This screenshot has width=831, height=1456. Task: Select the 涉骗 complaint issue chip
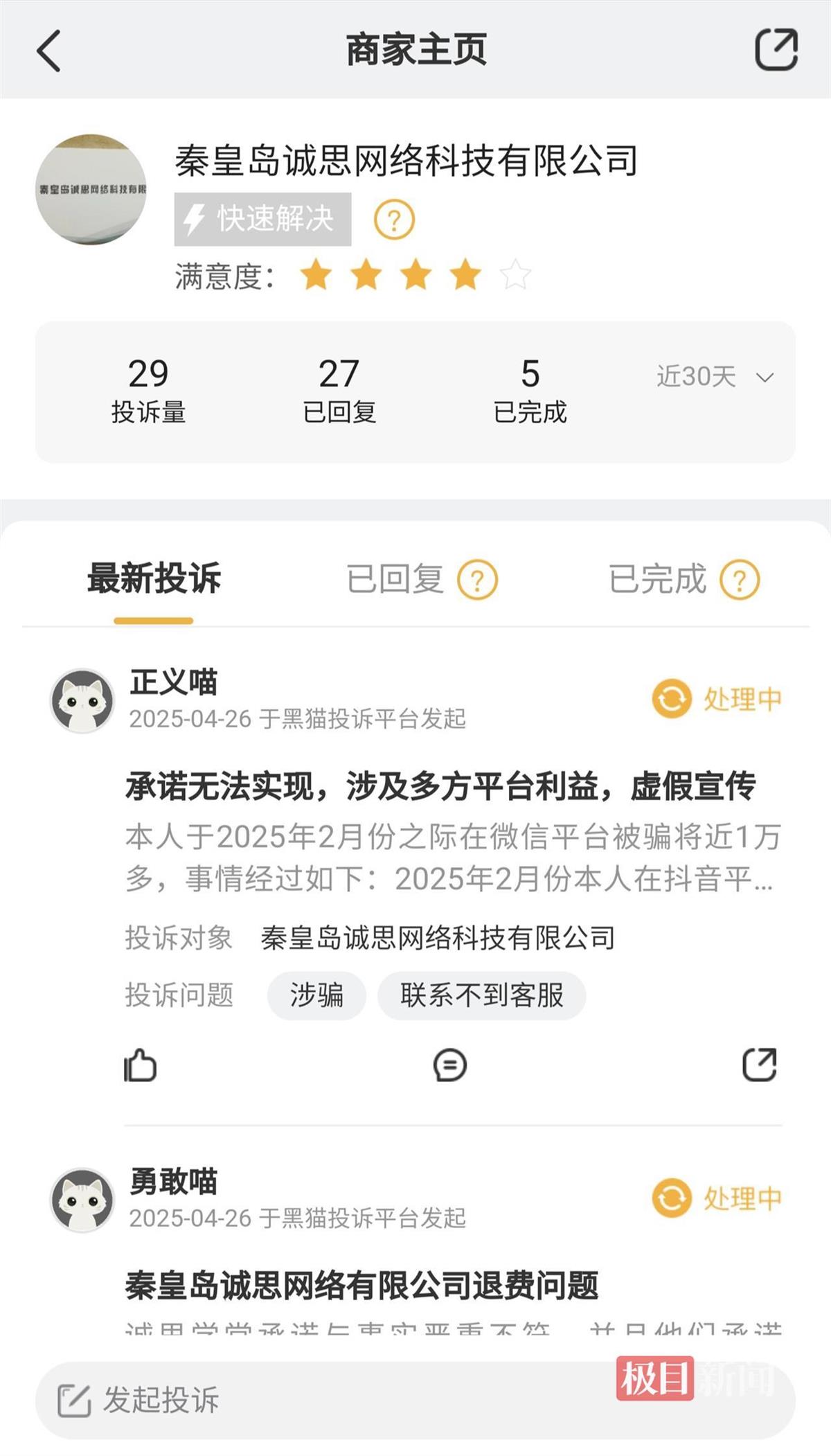pos(316,995)
